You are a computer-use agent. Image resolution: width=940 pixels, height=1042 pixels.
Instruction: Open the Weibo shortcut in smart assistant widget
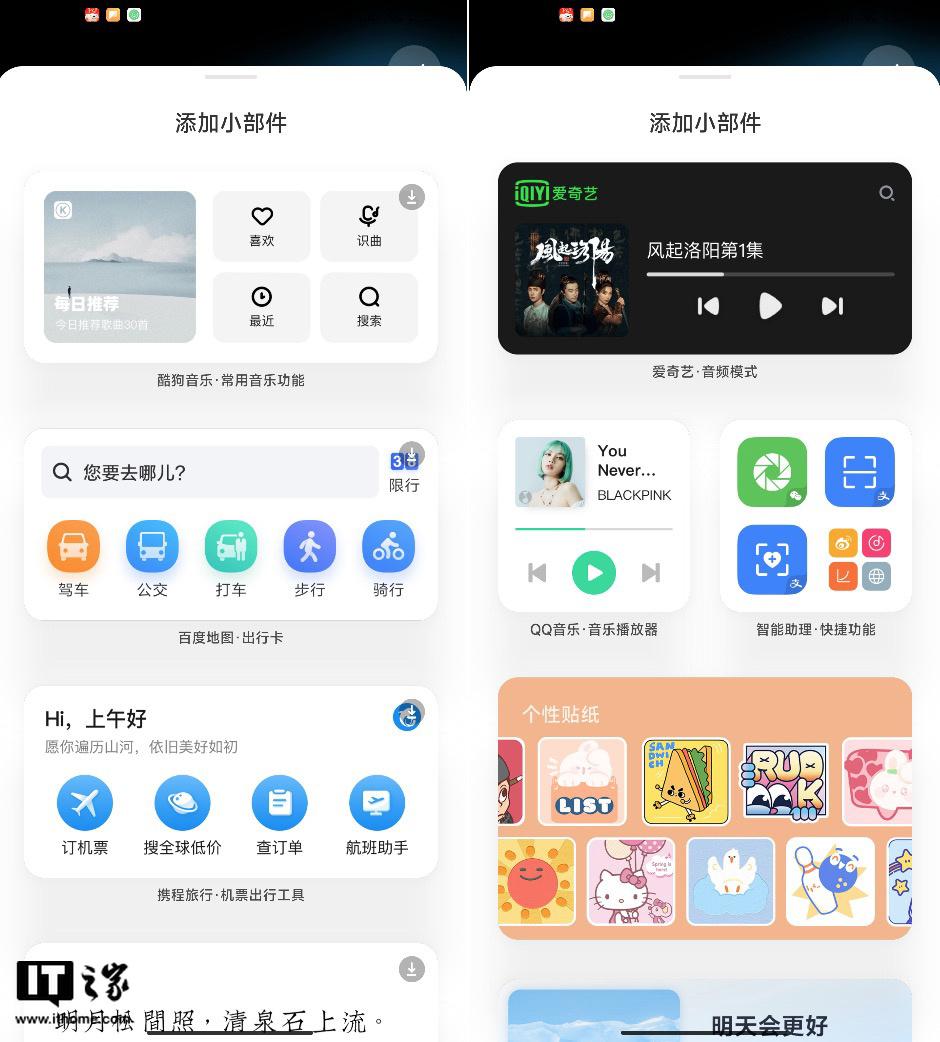click(843, 543)
